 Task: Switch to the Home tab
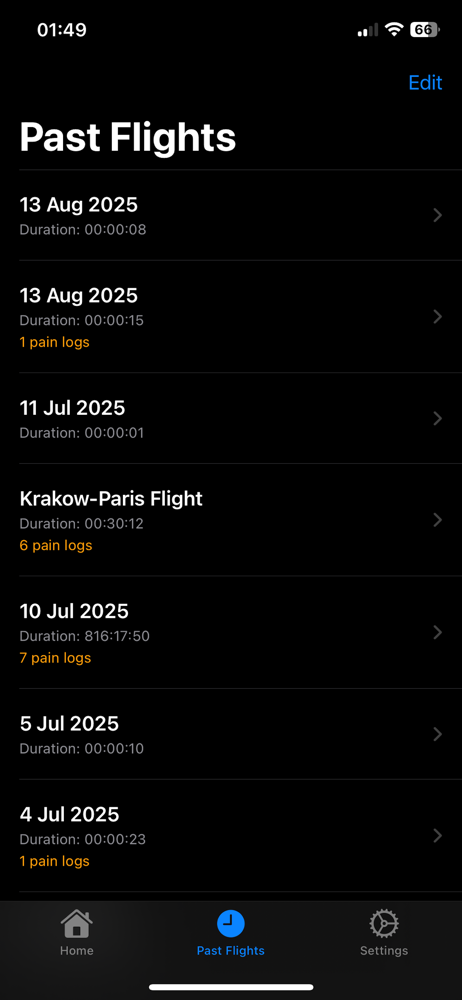(x=77, y=932)
